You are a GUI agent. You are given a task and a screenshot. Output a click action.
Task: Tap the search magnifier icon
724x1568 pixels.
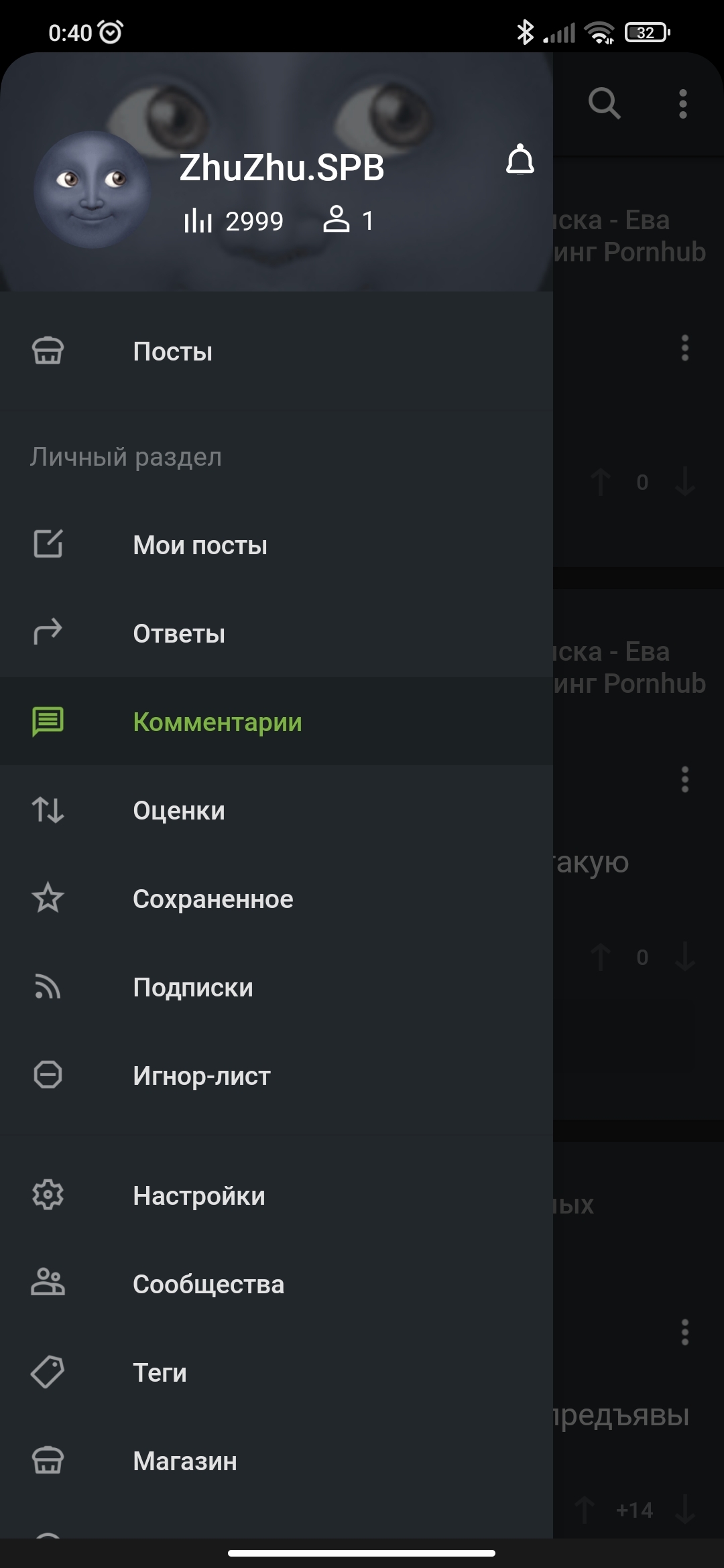604,103
